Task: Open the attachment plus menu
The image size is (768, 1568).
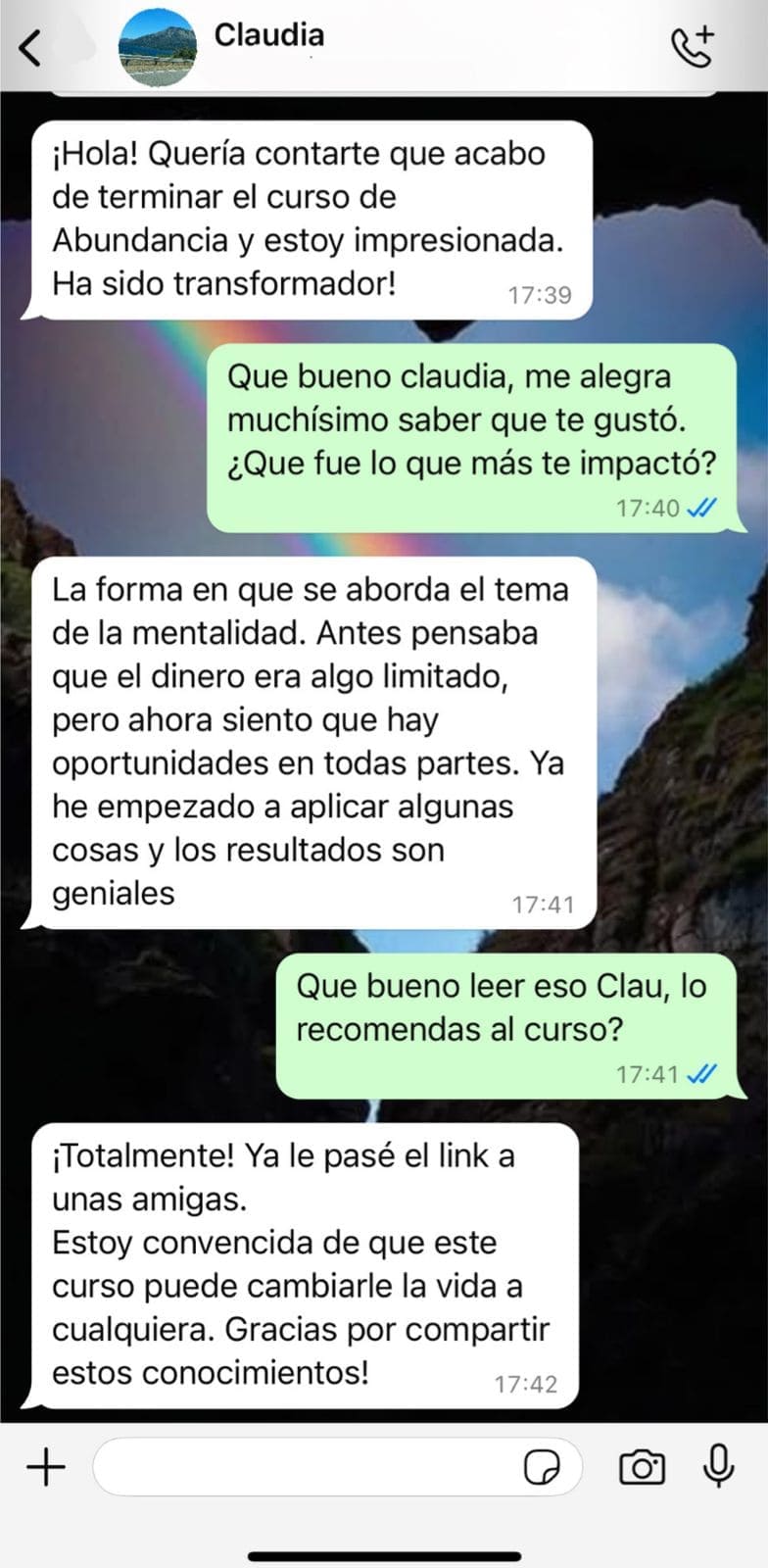Action: tap(45, 1467)
